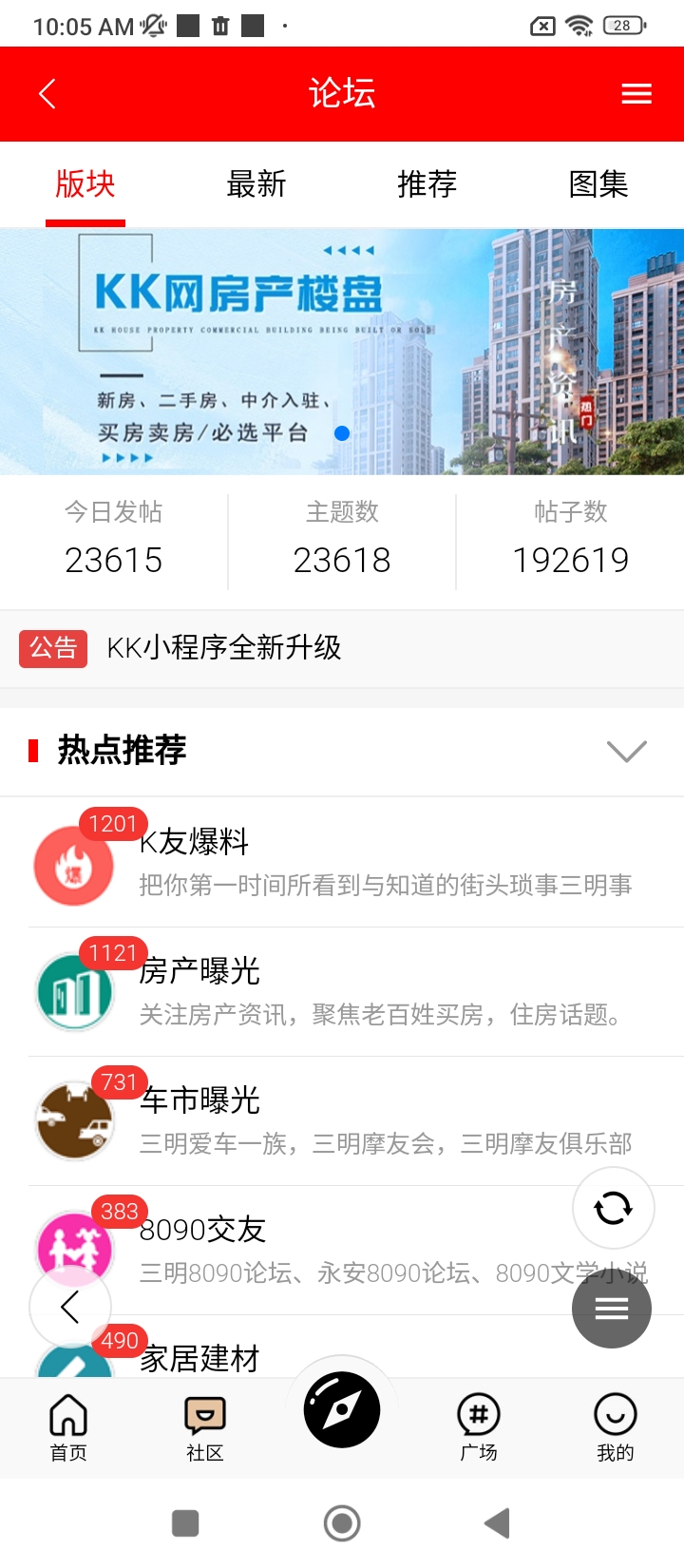Switch to the 推荐 tab
The height and width of the screenshot is (1568, 684).
(x=427, y=184)
